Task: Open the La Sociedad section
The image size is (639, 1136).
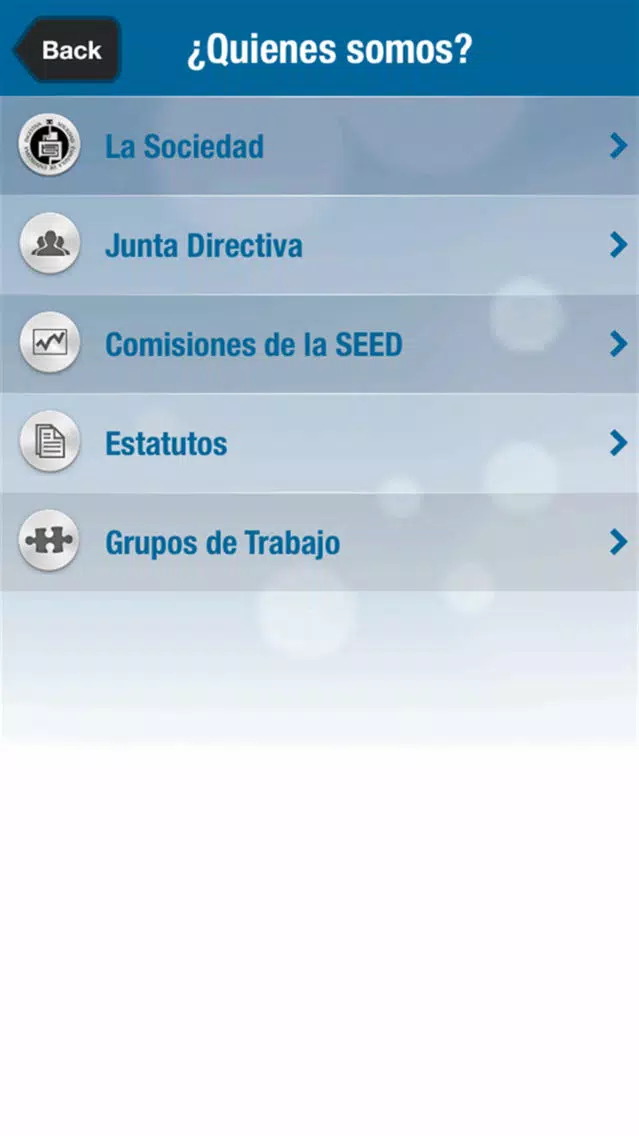Action: 320,146
